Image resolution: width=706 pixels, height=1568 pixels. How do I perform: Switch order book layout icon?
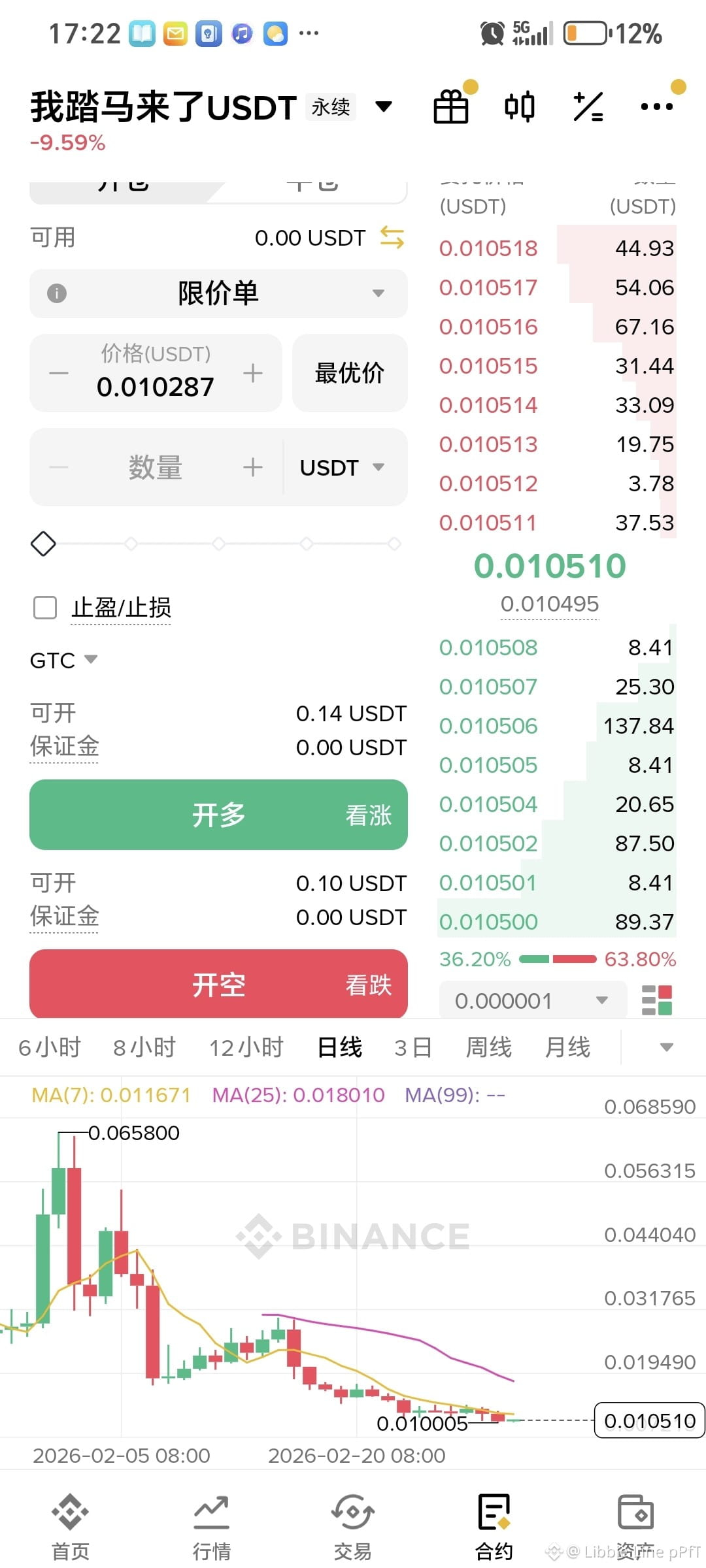[x=657, y=1000]
